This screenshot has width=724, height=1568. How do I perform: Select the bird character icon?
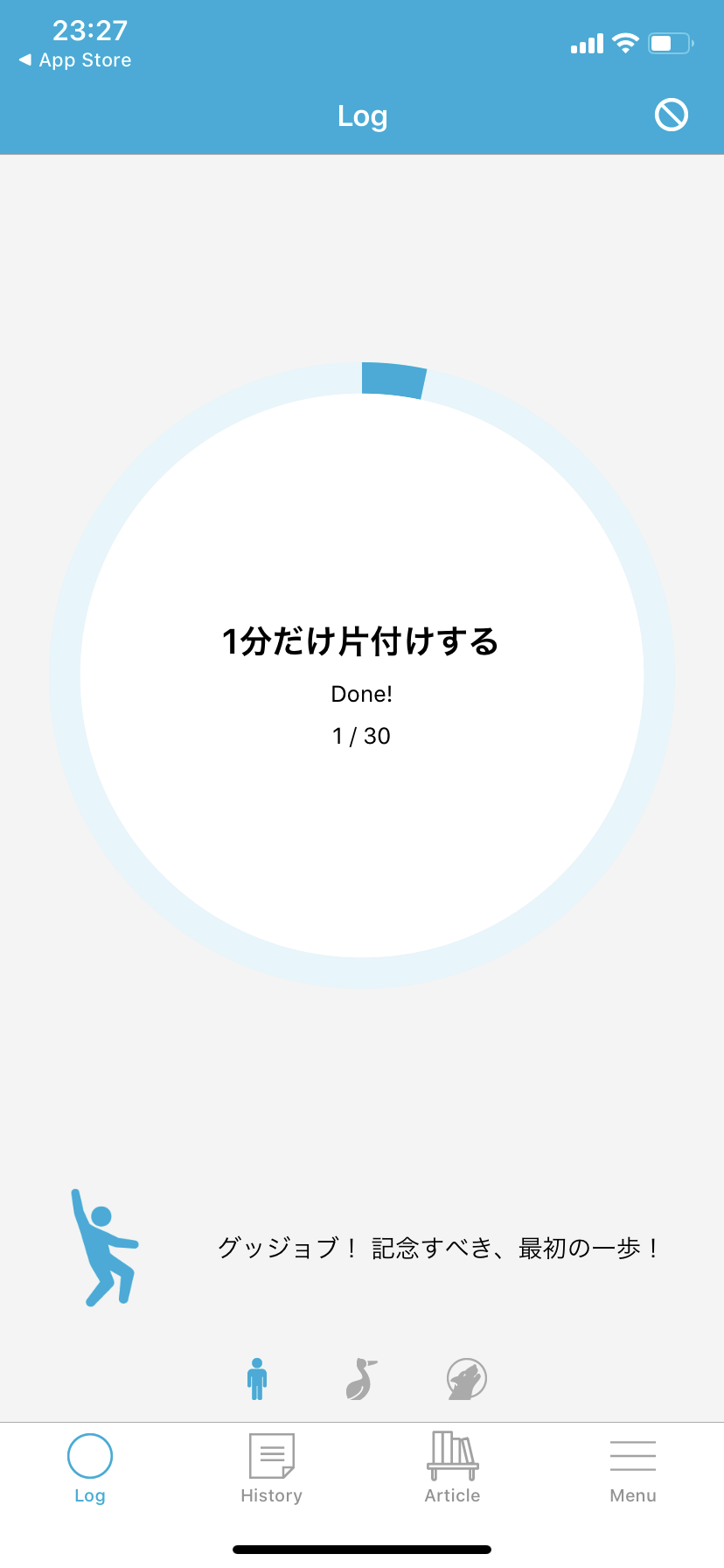point(361,1379)
